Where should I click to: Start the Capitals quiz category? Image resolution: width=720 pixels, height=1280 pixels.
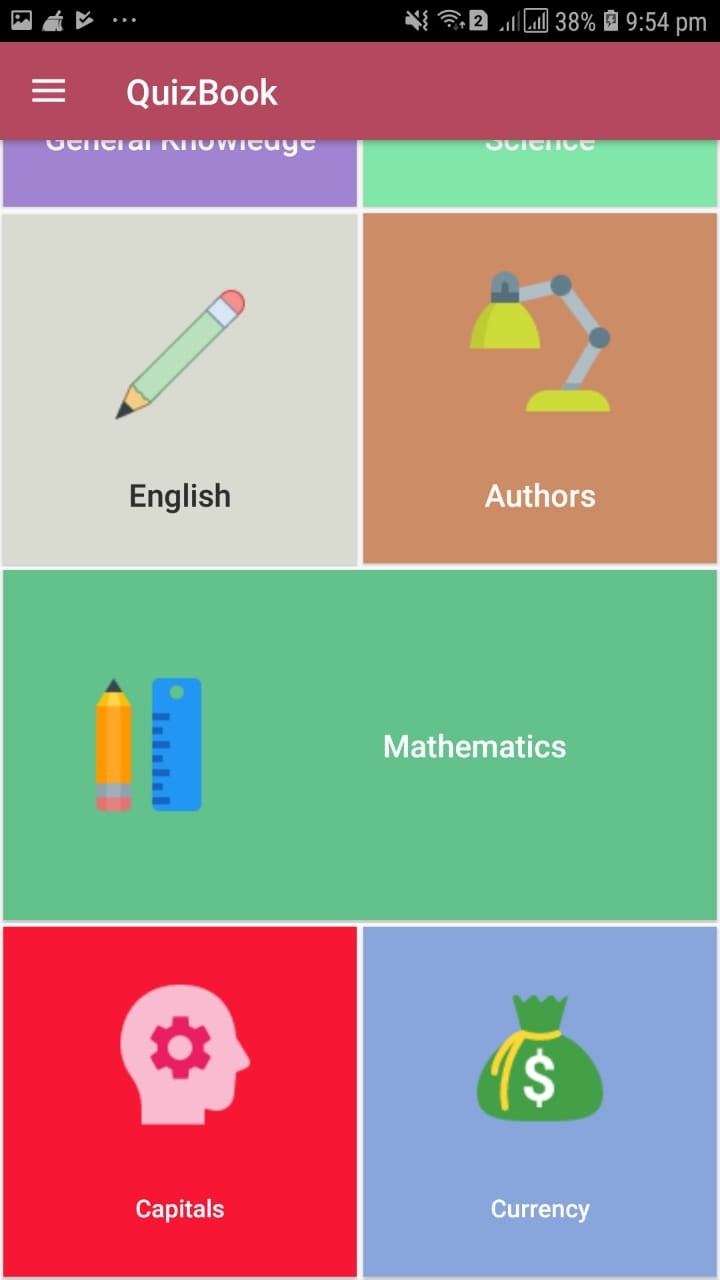pos(180,1100)
